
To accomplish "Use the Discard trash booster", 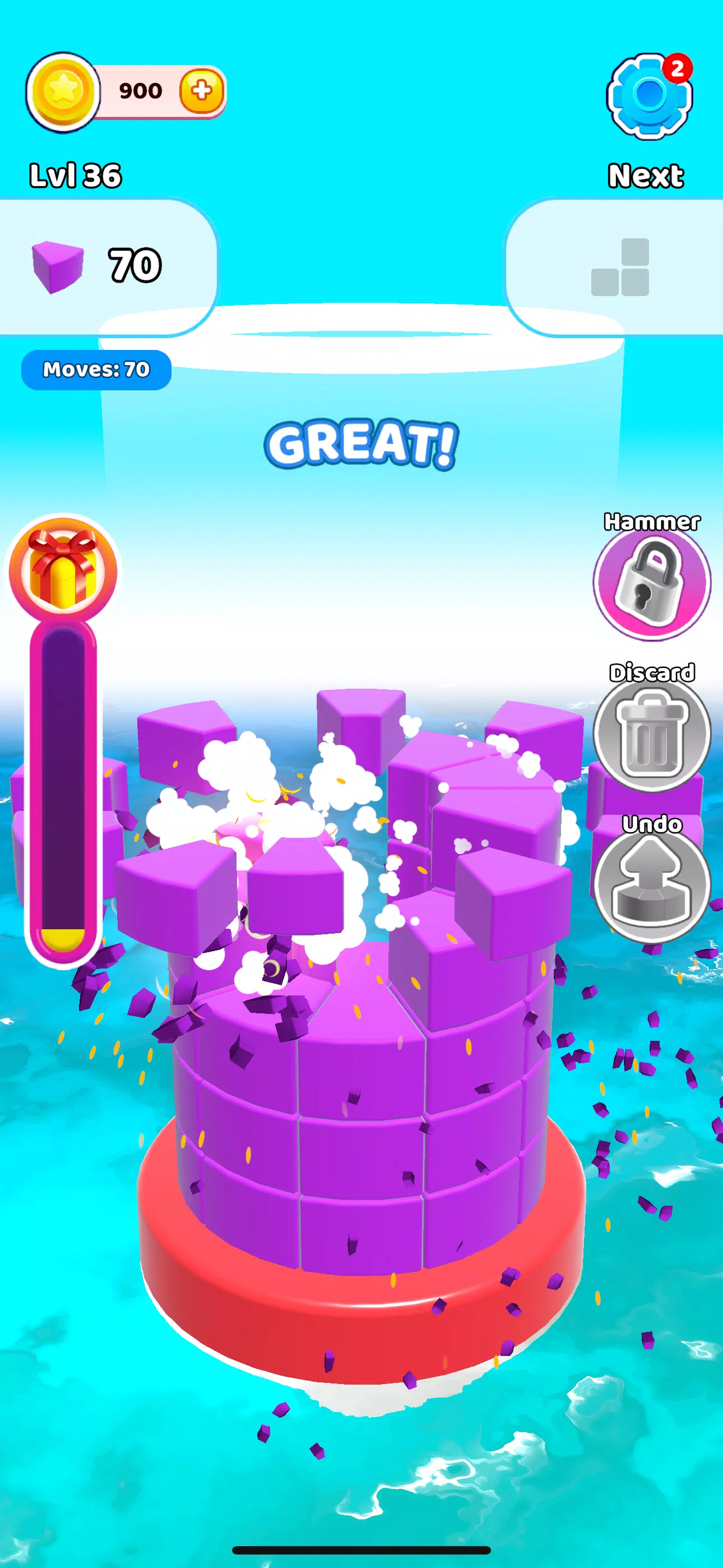I will pyautogui.click(x=651, y=734).
